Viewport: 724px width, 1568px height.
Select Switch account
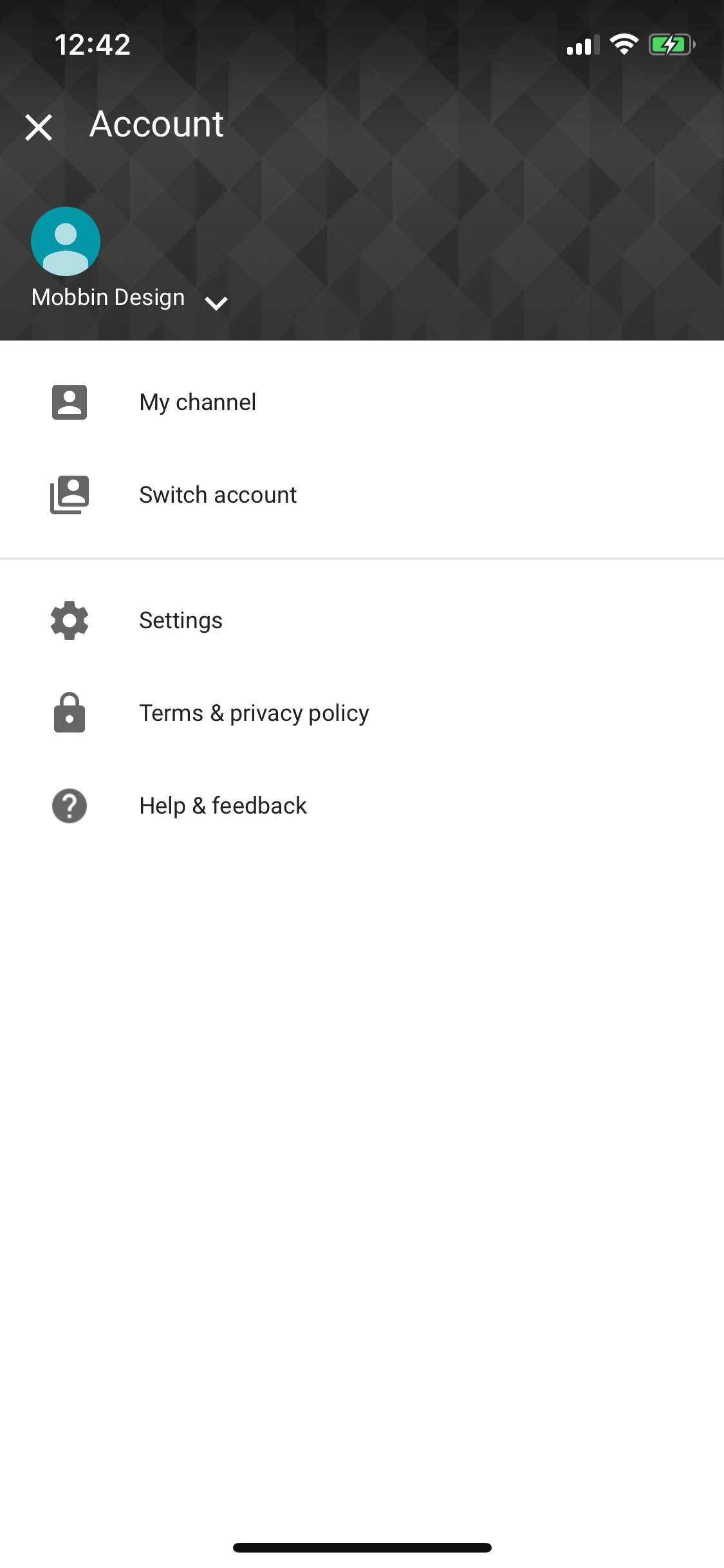[x=362, y=495]
